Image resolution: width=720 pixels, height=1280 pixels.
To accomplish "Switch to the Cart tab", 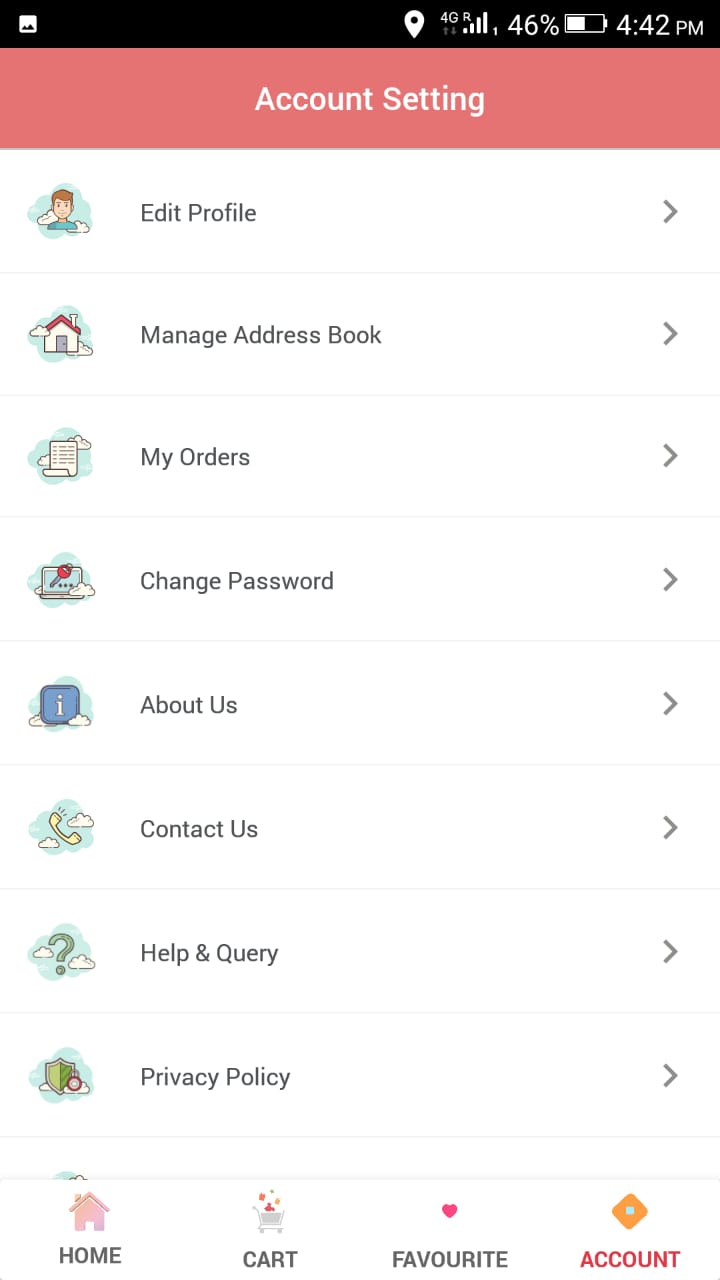I will pos(270,1230).
